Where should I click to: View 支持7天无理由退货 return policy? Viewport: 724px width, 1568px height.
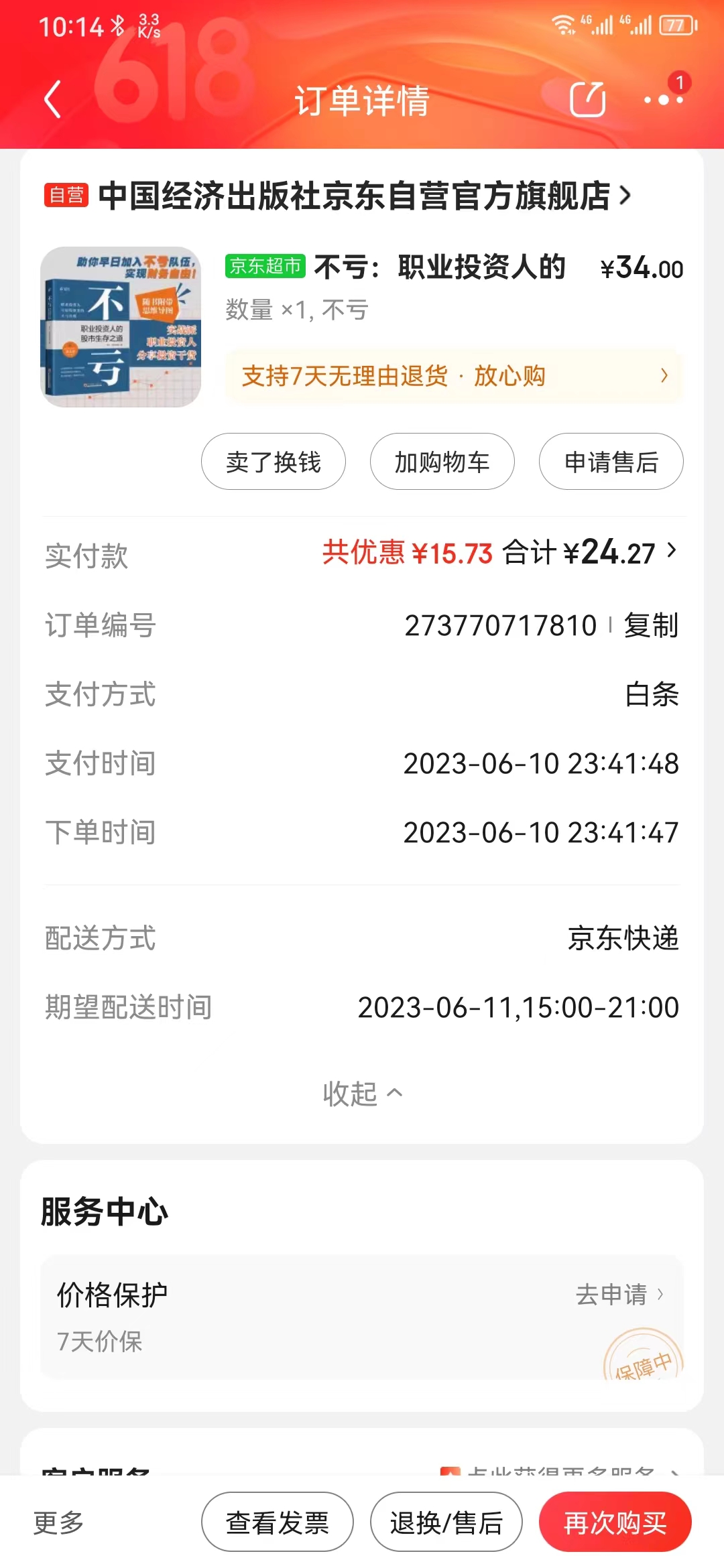coord(455,376)
